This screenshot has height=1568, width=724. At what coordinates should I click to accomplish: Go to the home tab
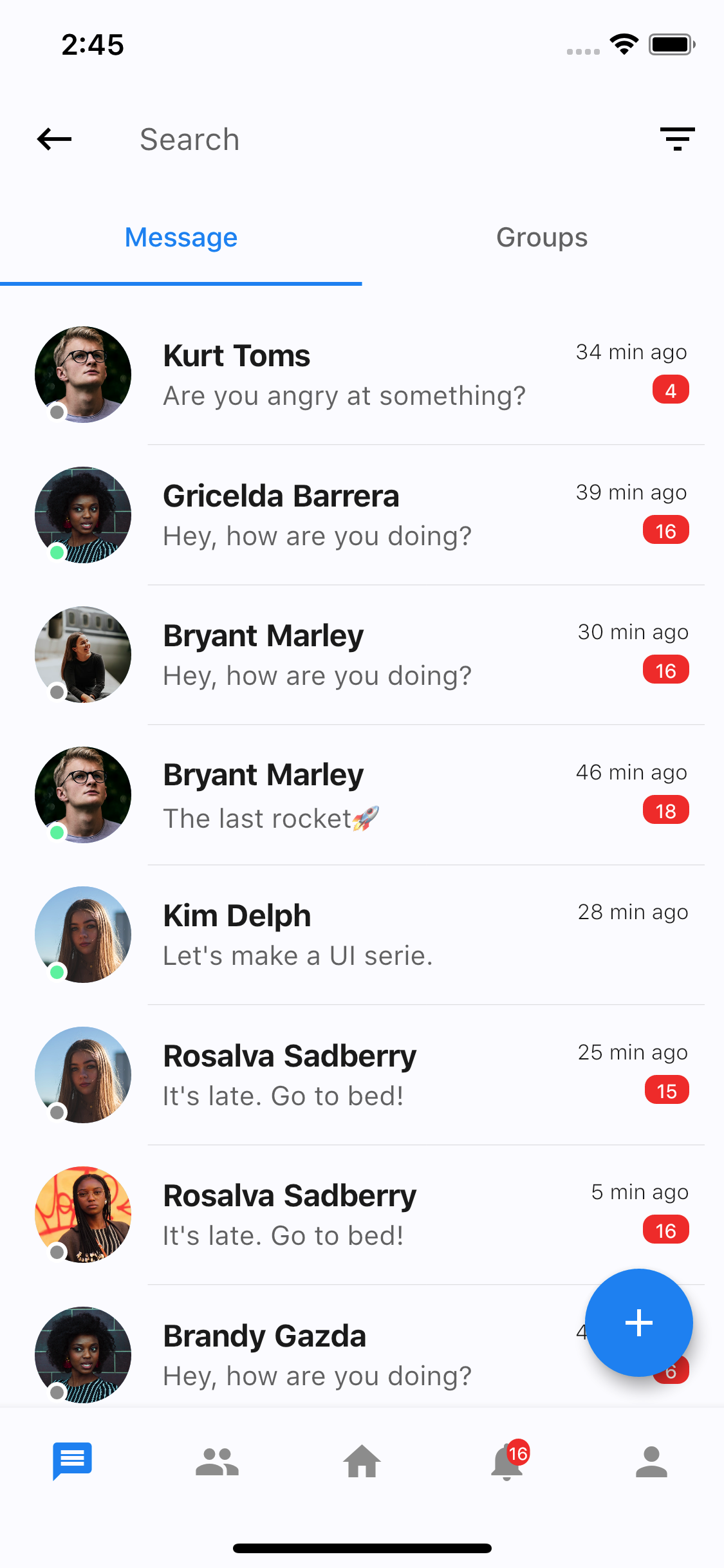point(362,1461)
